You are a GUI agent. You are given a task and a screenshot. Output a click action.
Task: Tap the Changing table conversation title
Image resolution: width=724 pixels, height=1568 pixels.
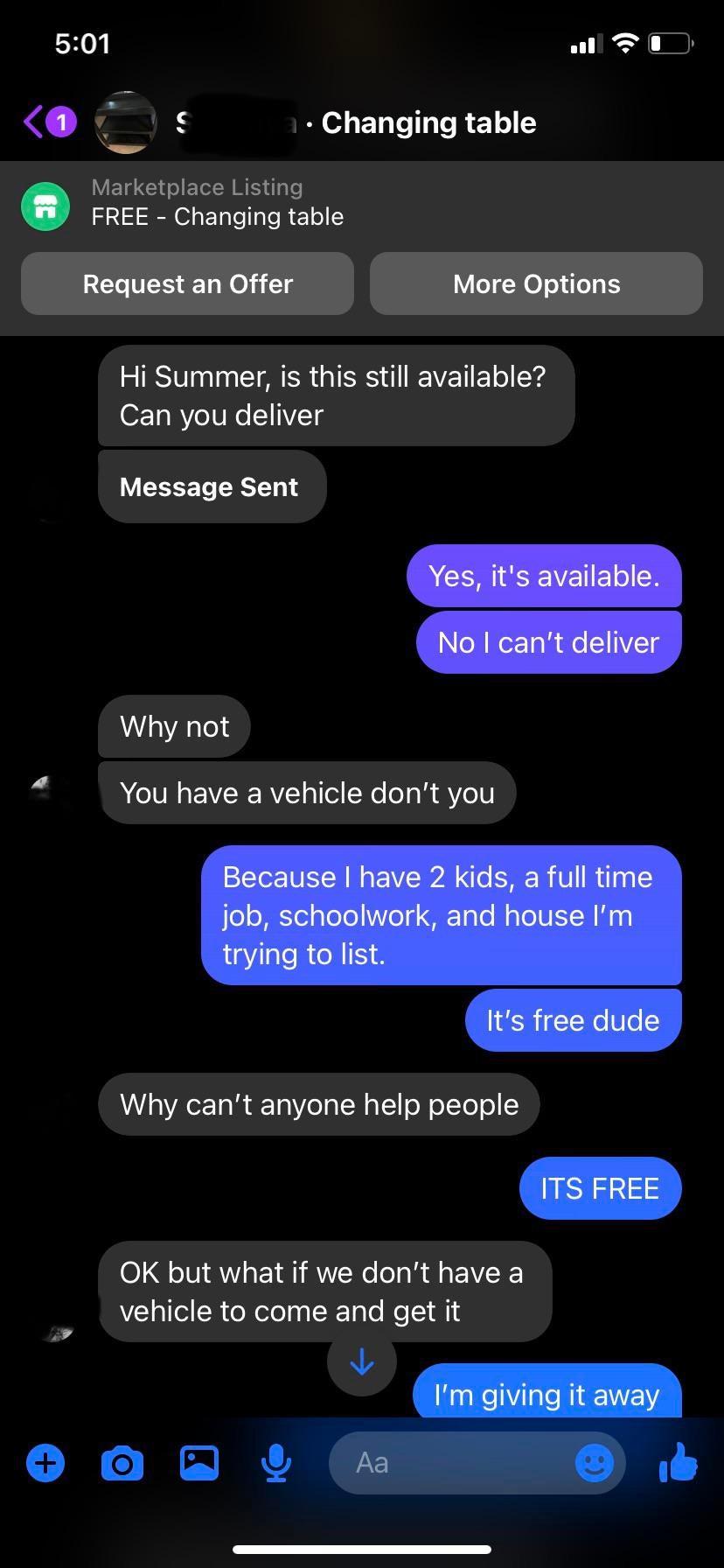pos(428,122)
